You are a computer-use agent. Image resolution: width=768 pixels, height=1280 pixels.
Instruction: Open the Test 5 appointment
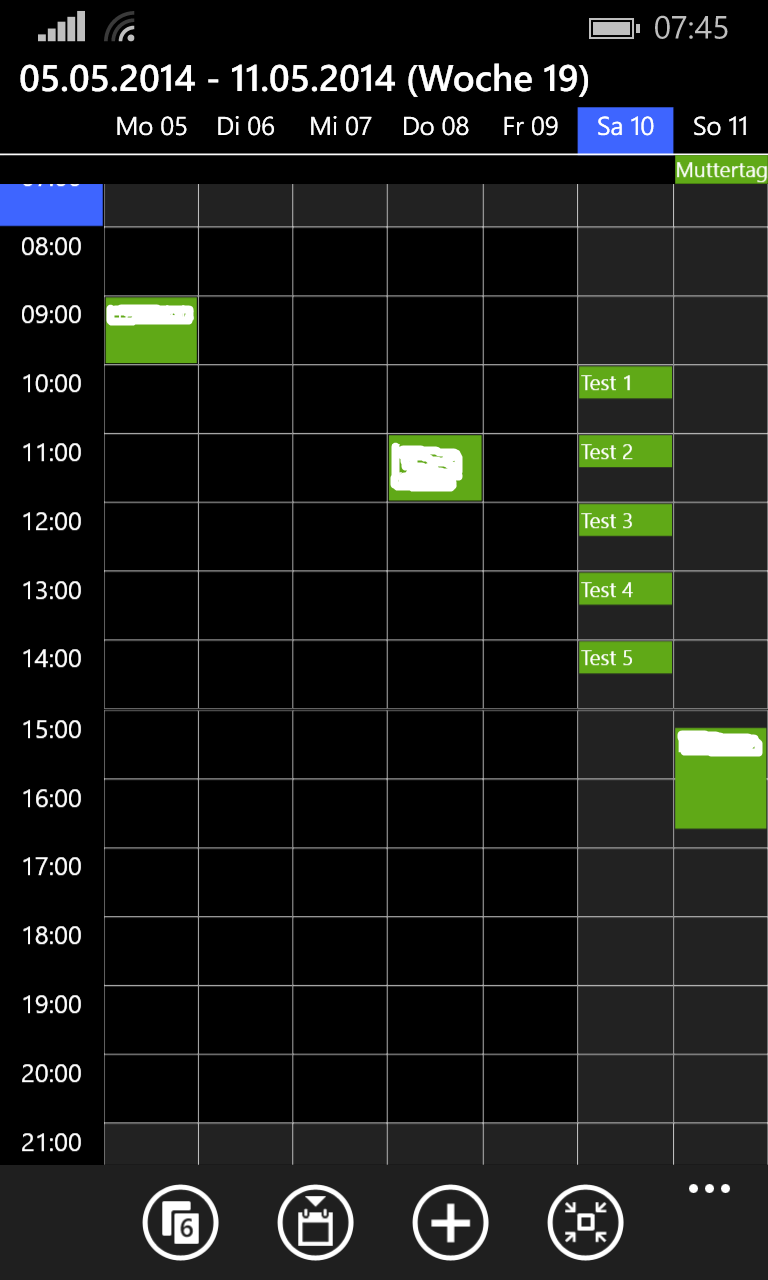[x=625, y=657]
